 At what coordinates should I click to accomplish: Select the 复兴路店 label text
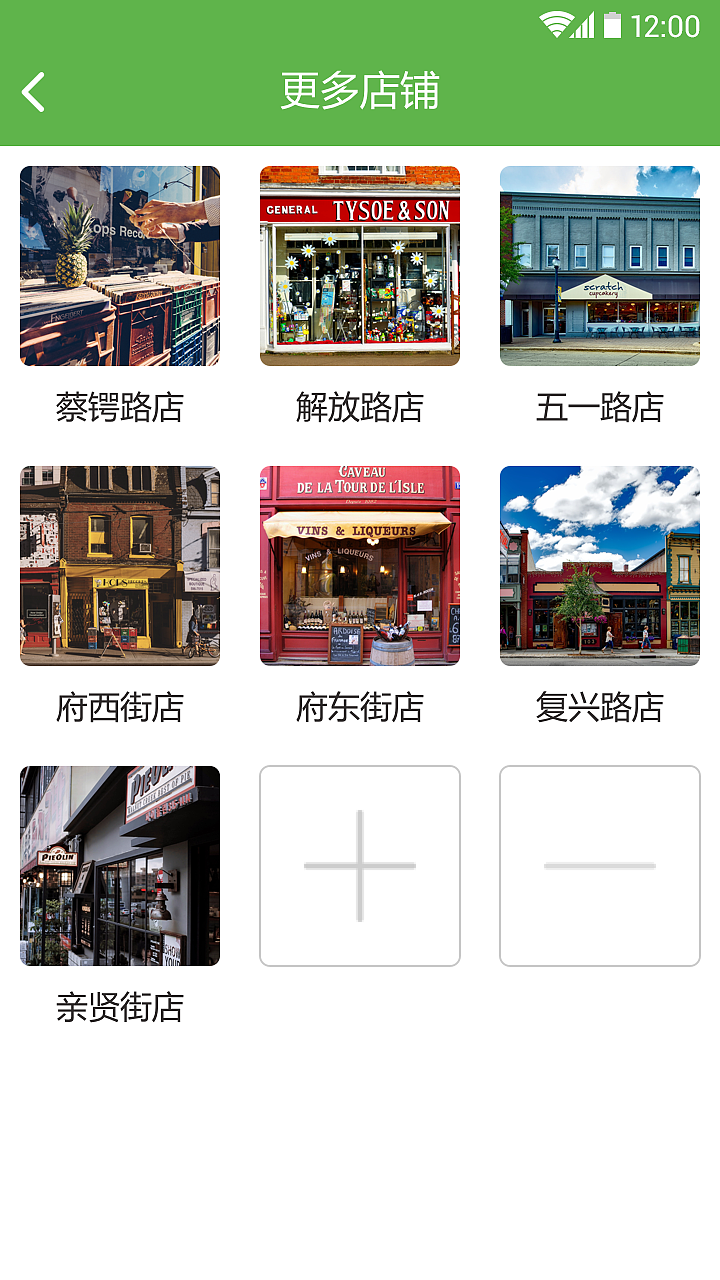(x=599, y=707)
